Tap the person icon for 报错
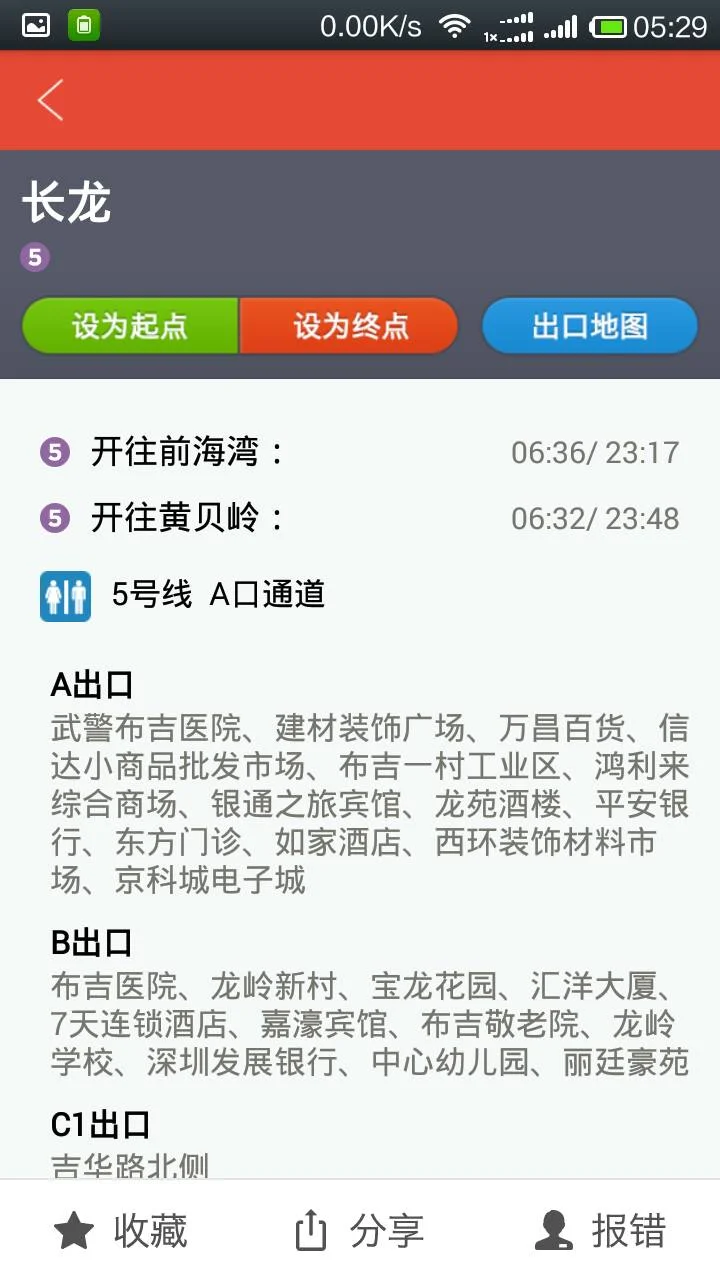This screenshot has width=720, height=1280. pos(555,1232)
